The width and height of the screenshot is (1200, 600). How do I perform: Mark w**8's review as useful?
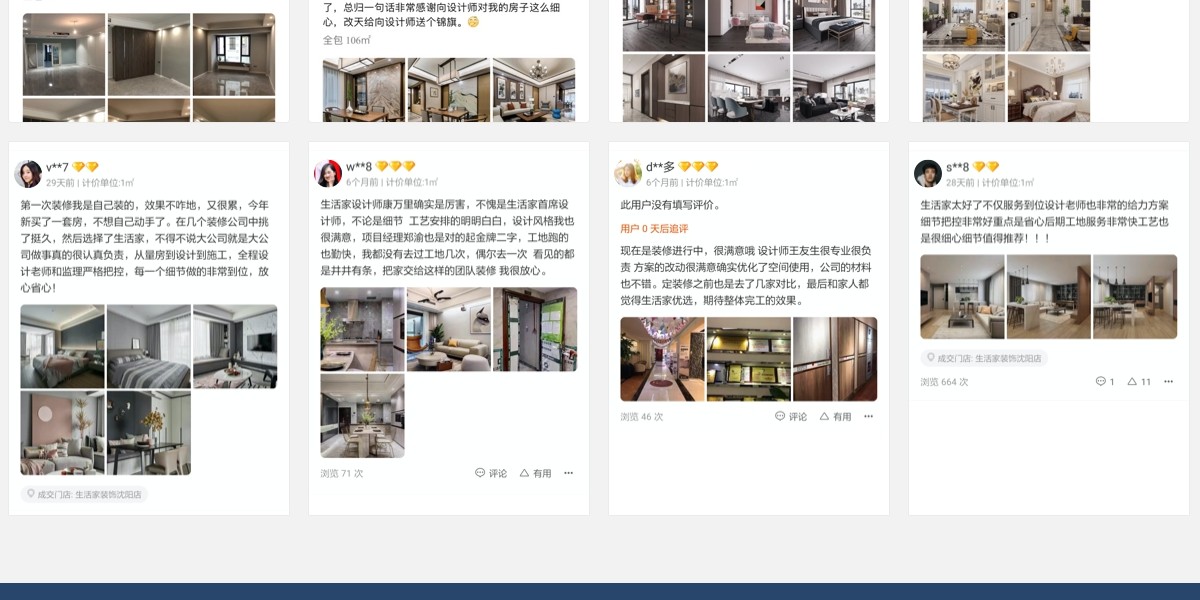[x=535, y=473]
